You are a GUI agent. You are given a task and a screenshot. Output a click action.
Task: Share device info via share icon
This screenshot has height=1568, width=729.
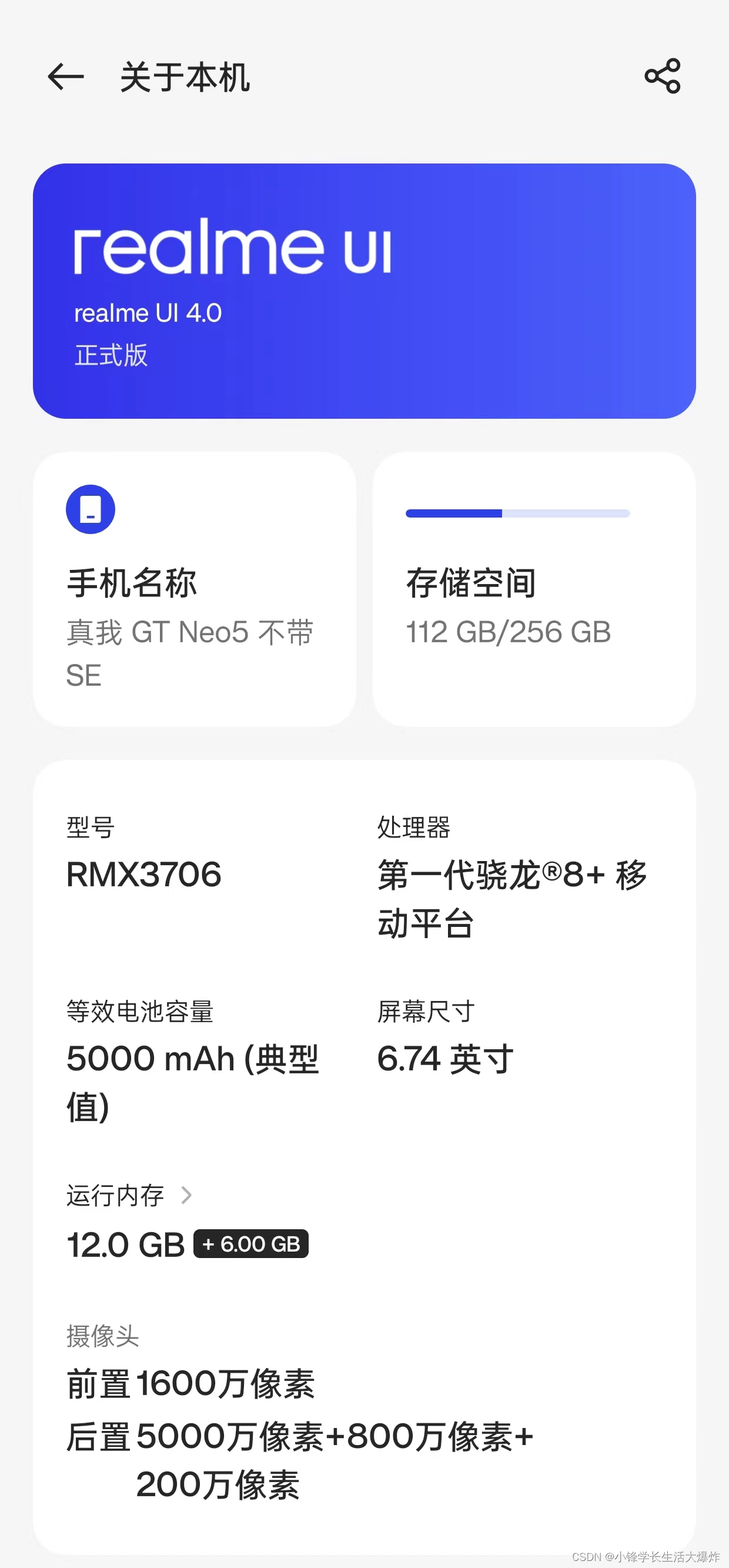click(x=662, y=76)
